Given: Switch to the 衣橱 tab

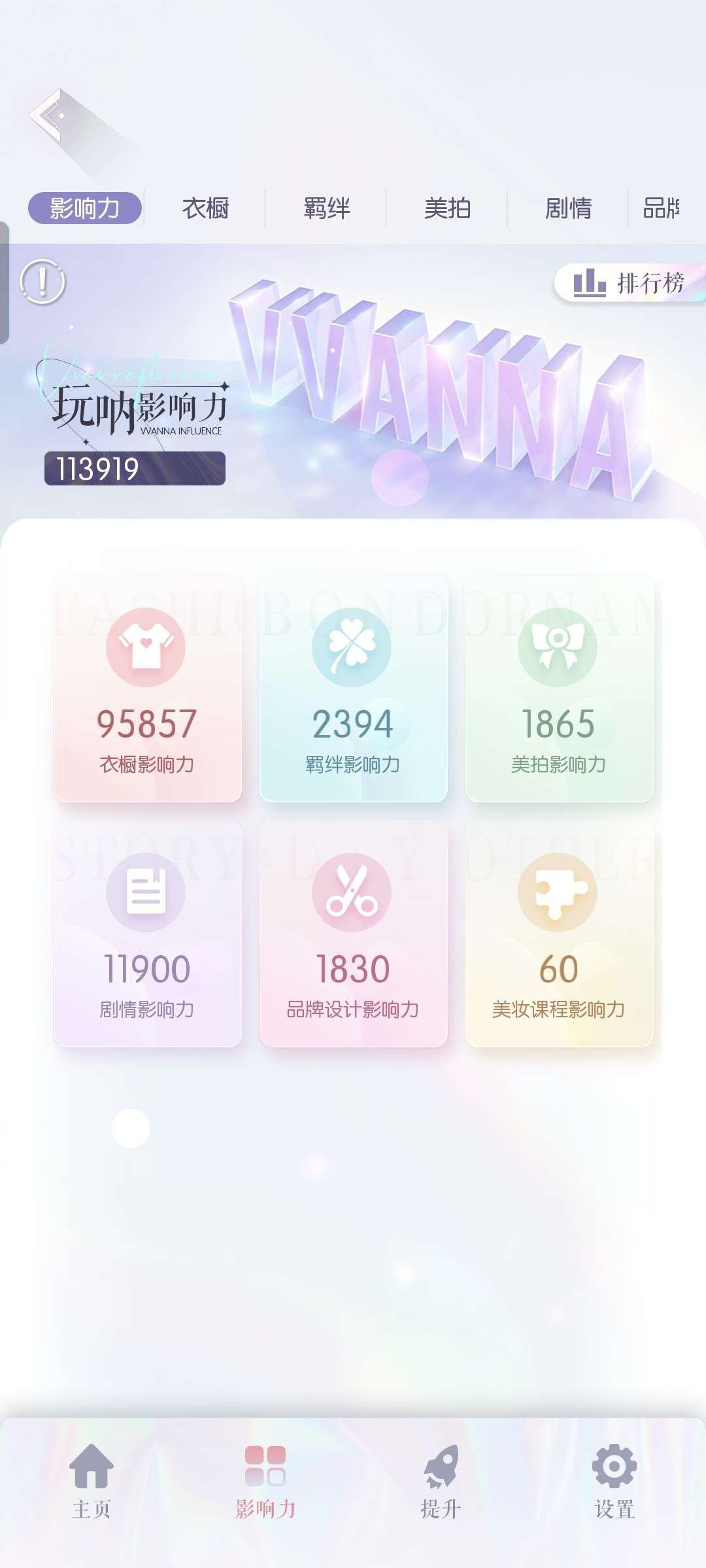Looking at the screenshot, I should [x=208, y=208].
